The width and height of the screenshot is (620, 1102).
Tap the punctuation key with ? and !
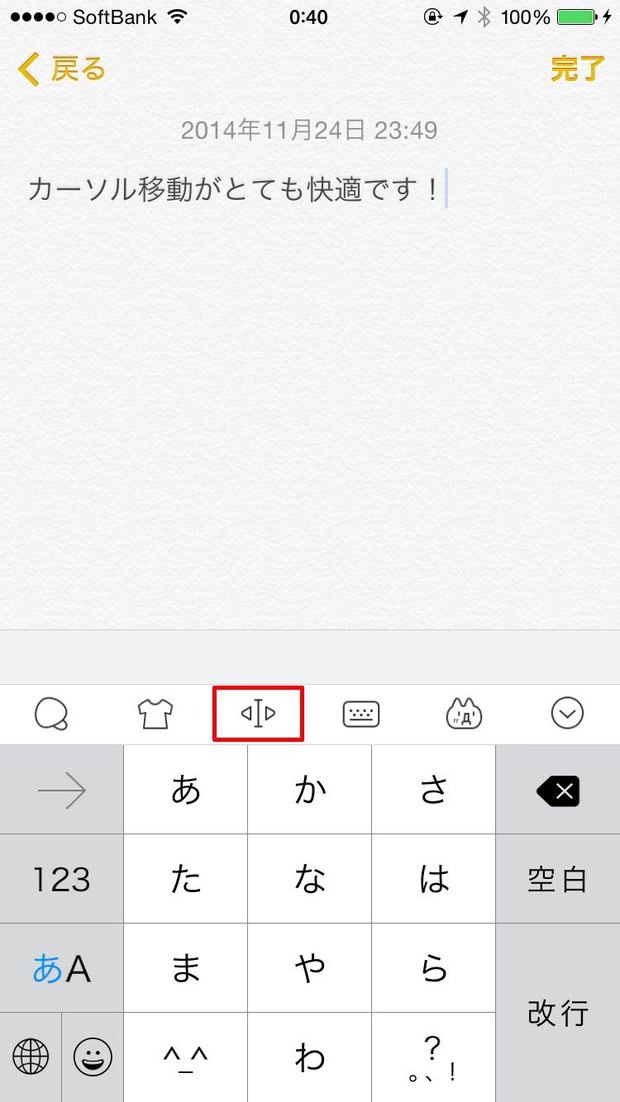(433, 1057)
